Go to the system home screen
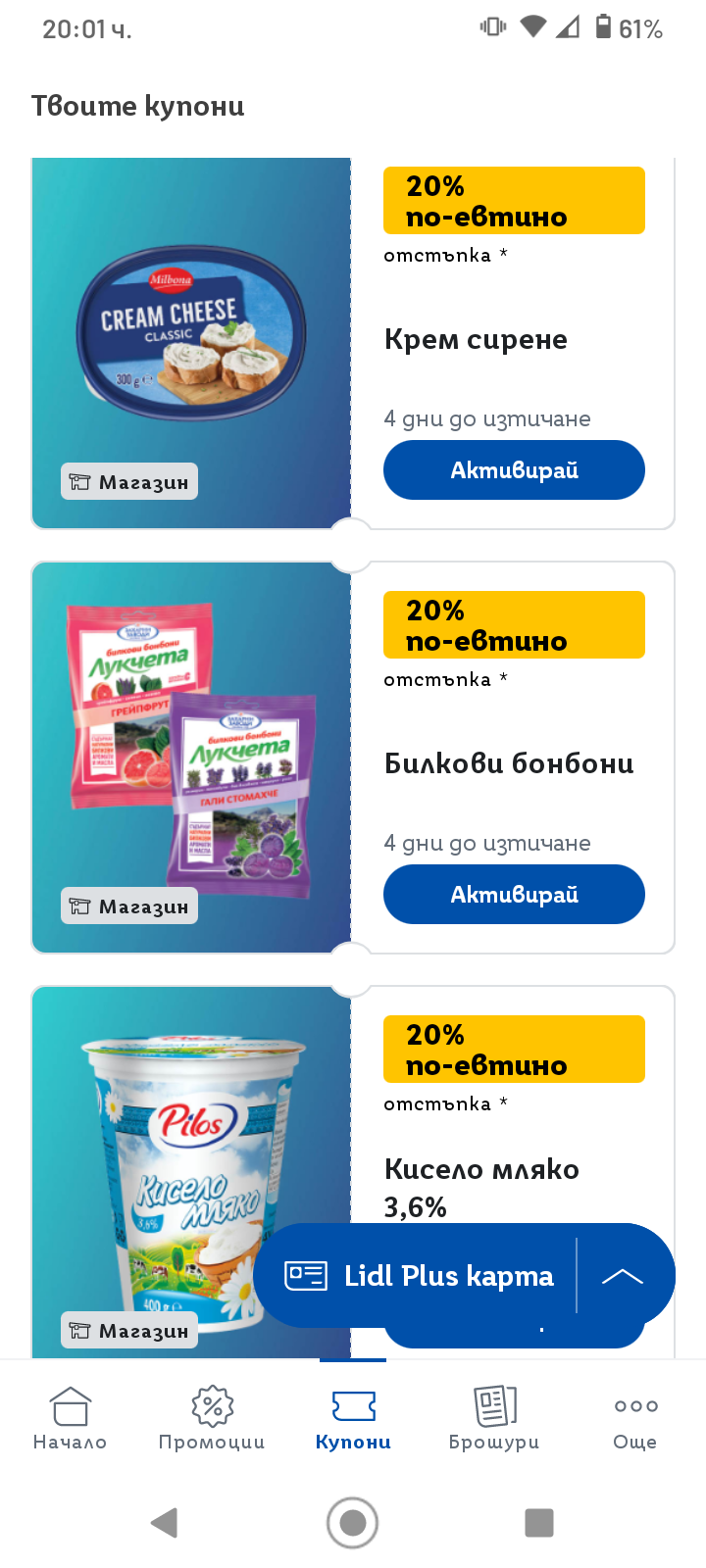 (x=353, y=1523)
